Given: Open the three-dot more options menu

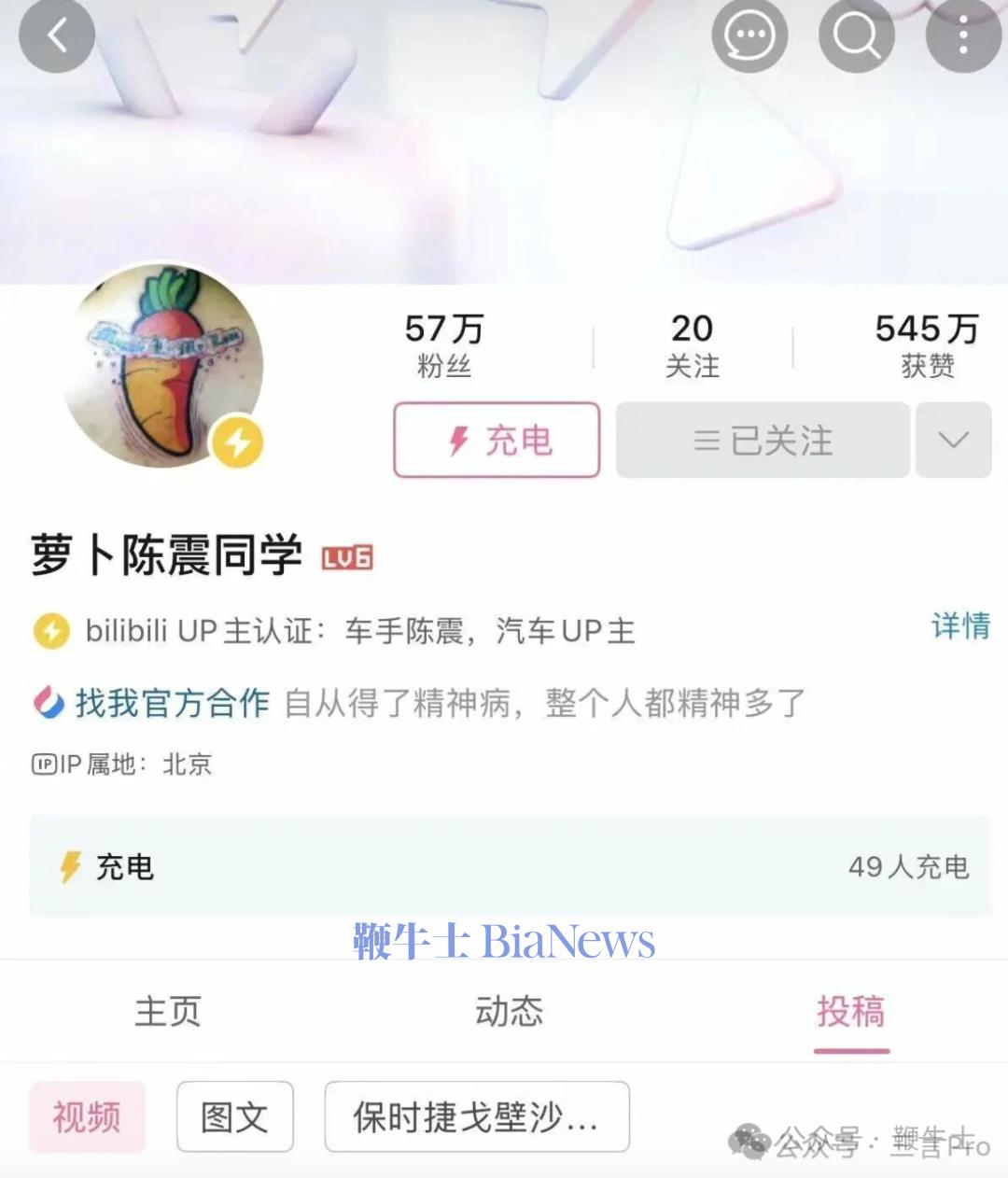Looking at the screenshot, I should (x=961, y=35).
